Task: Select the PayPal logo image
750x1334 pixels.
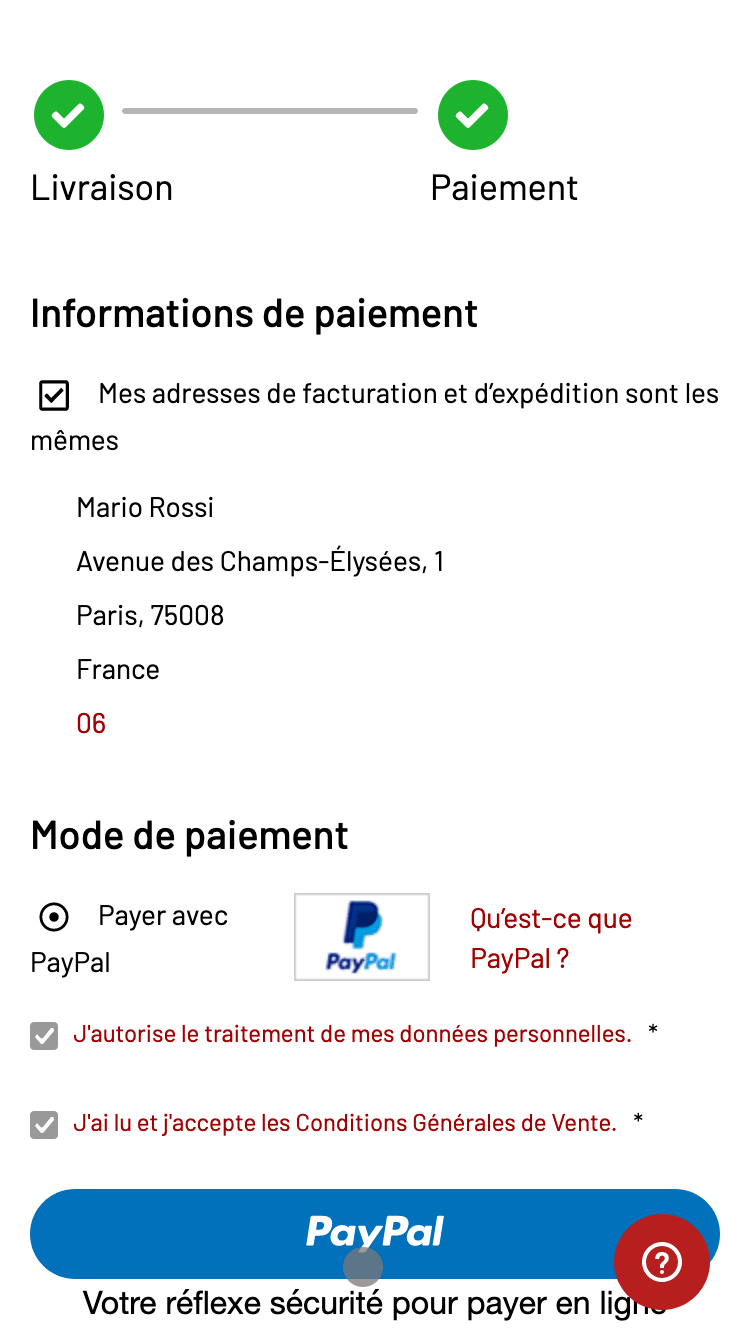Action: (x=361, y=936)
